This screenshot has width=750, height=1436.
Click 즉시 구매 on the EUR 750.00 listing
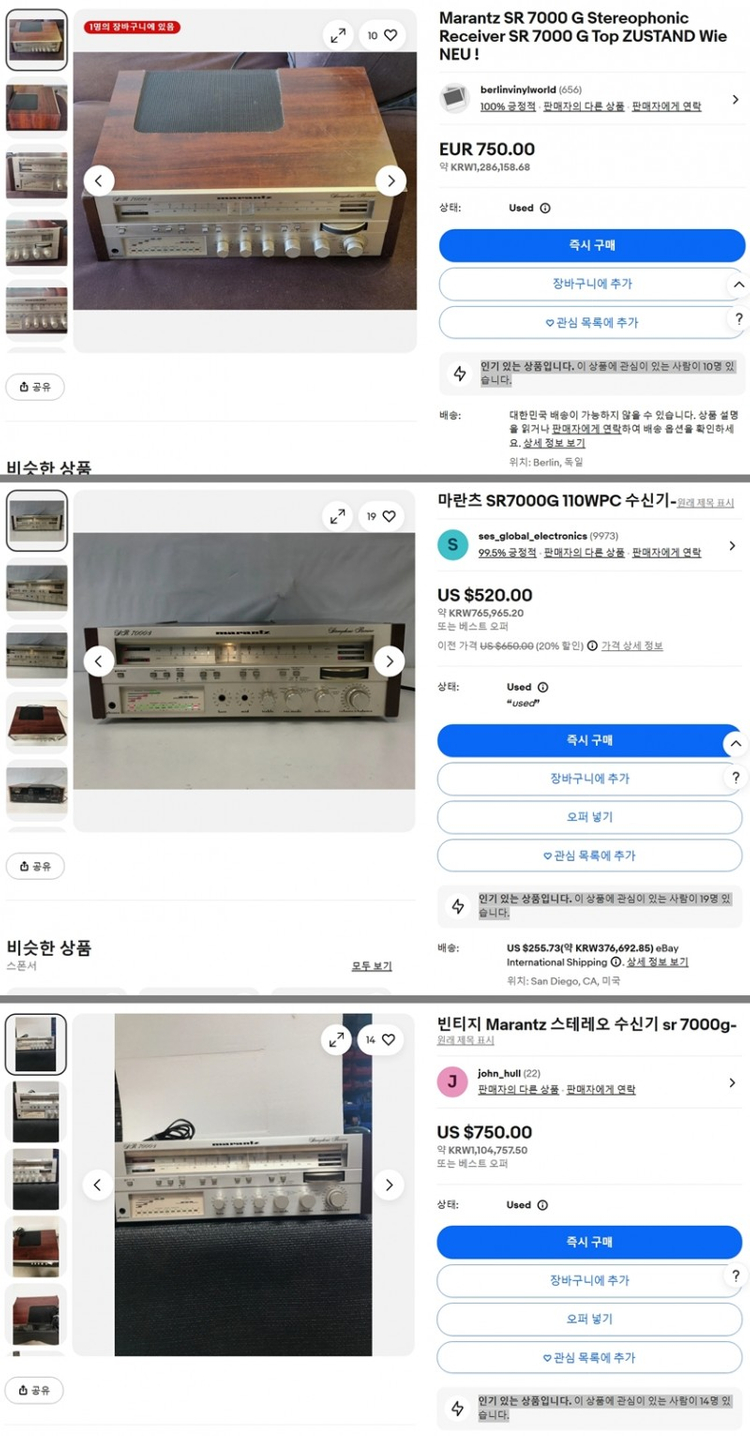coord(588,245)
